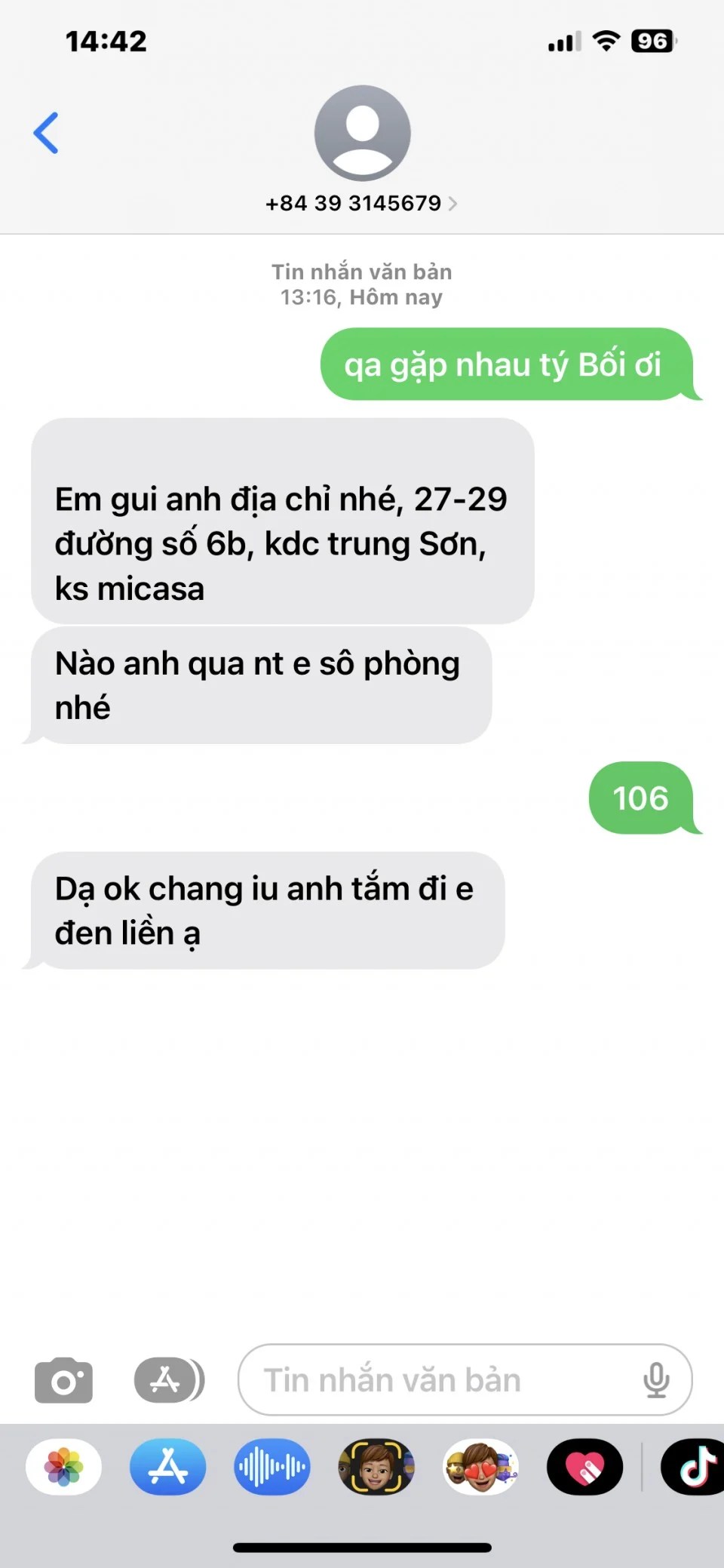Screen dimensions: 724x1568
Task: Open TikTok in the app strip
Action: click(x=694, y=1467)
